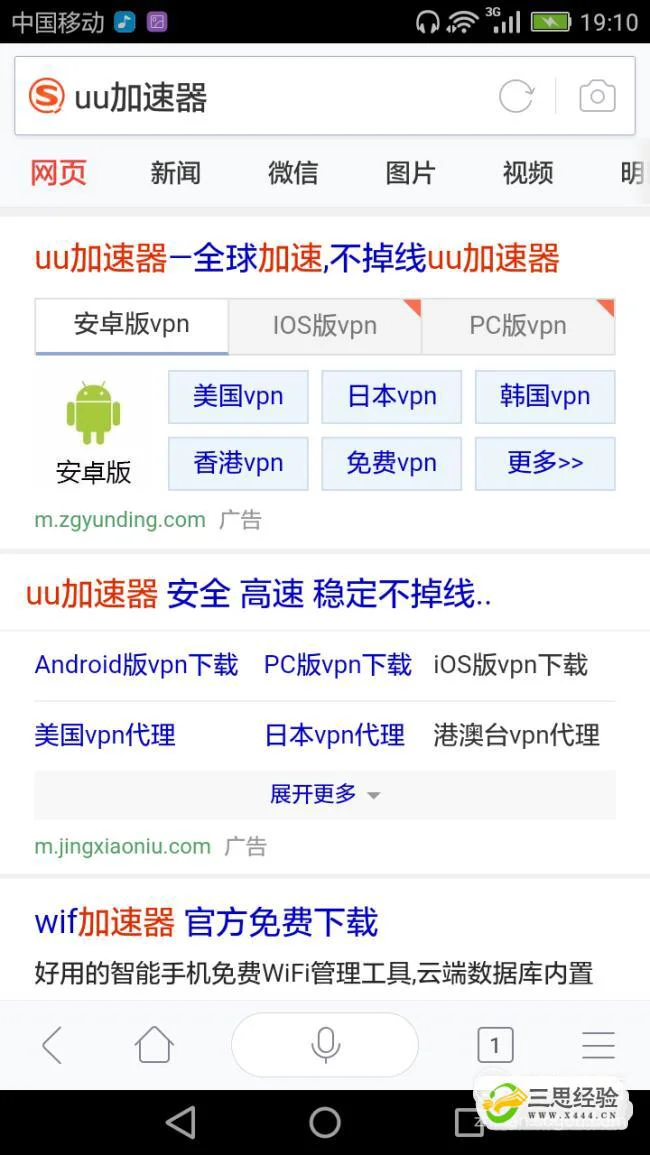Select the PC版vpn tab
Image resolution: width=650 pixels, height=1155 pixels.
pos(518,326)
